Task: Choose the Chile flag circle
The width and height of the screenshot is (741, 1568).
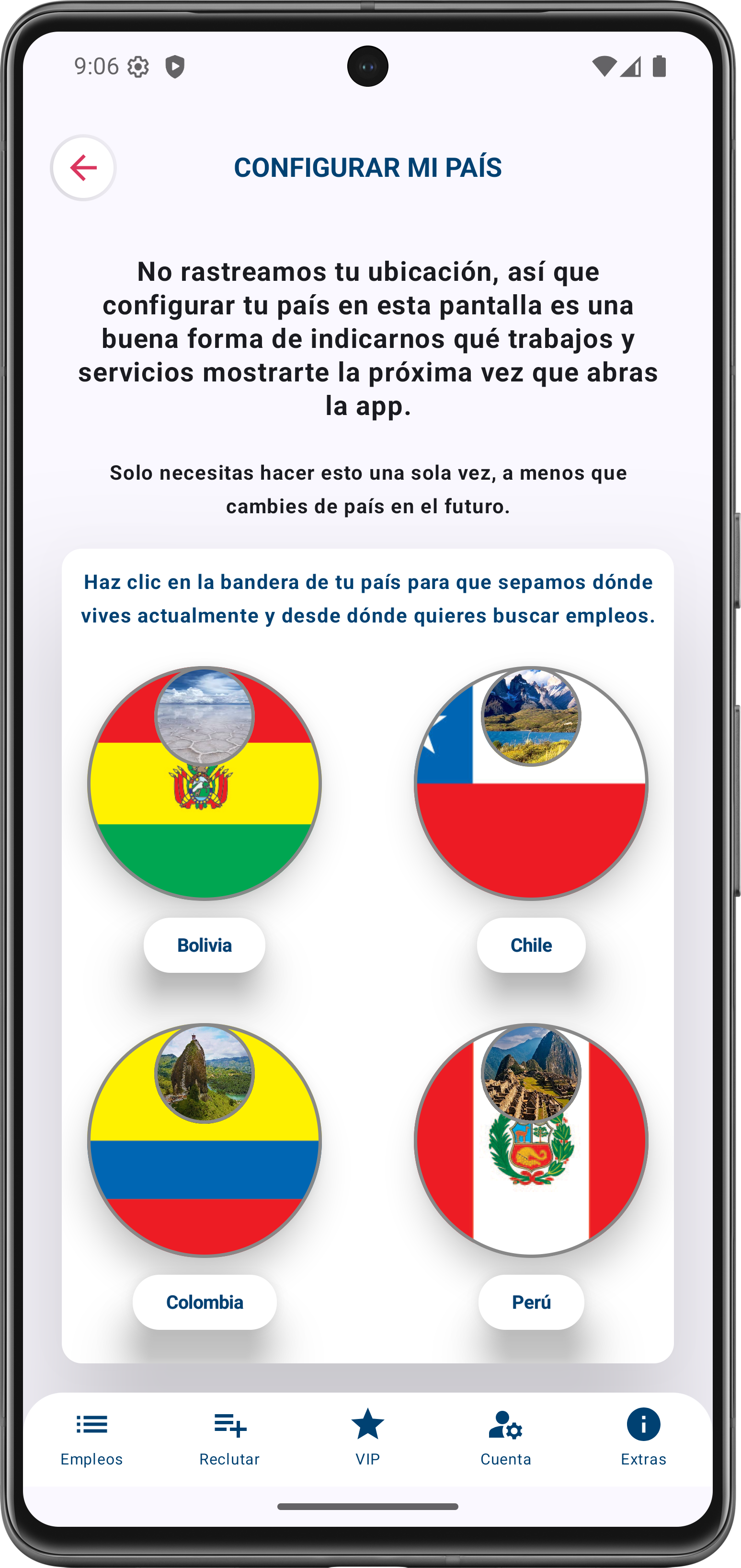Action: tap(531, 809)
